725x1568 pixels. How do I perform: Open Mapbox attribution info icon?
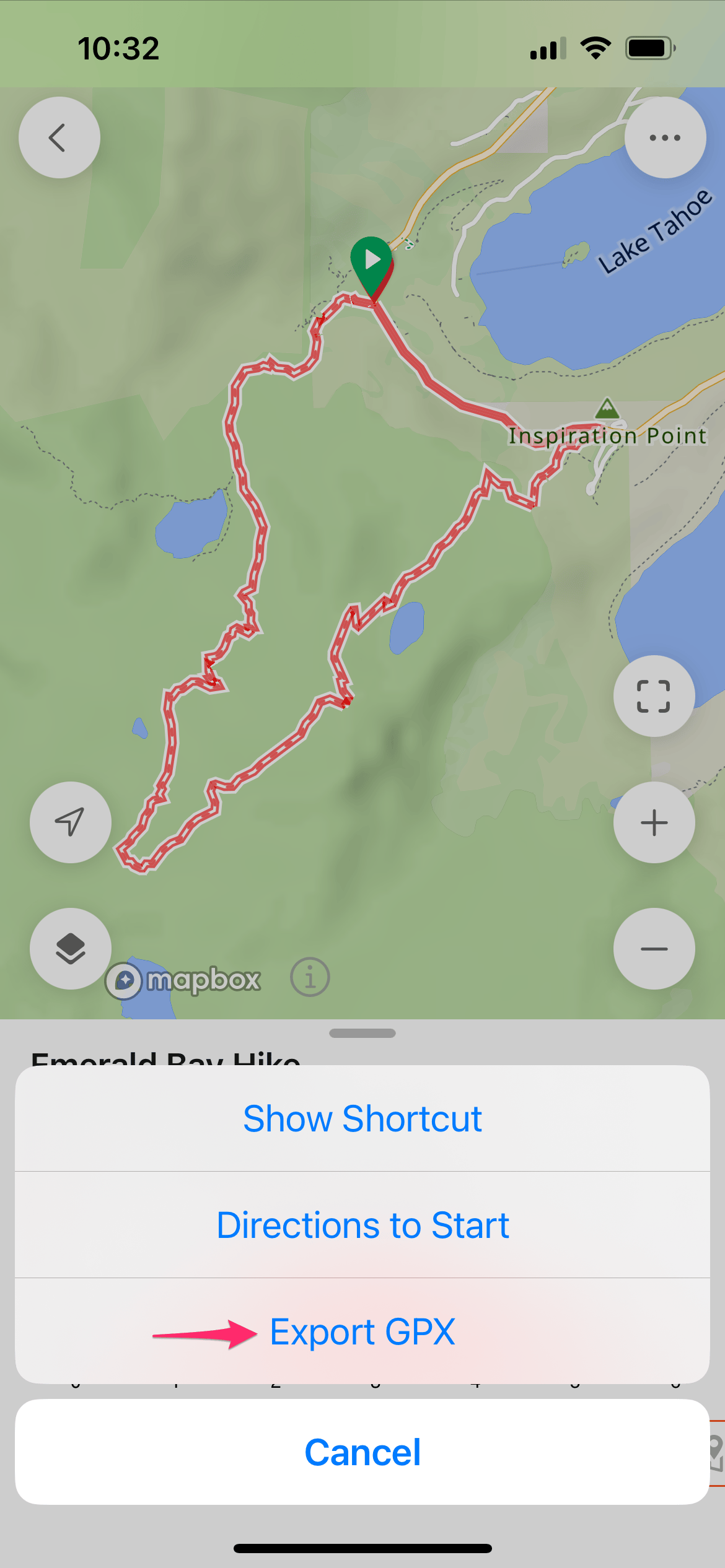pos(310,977)
